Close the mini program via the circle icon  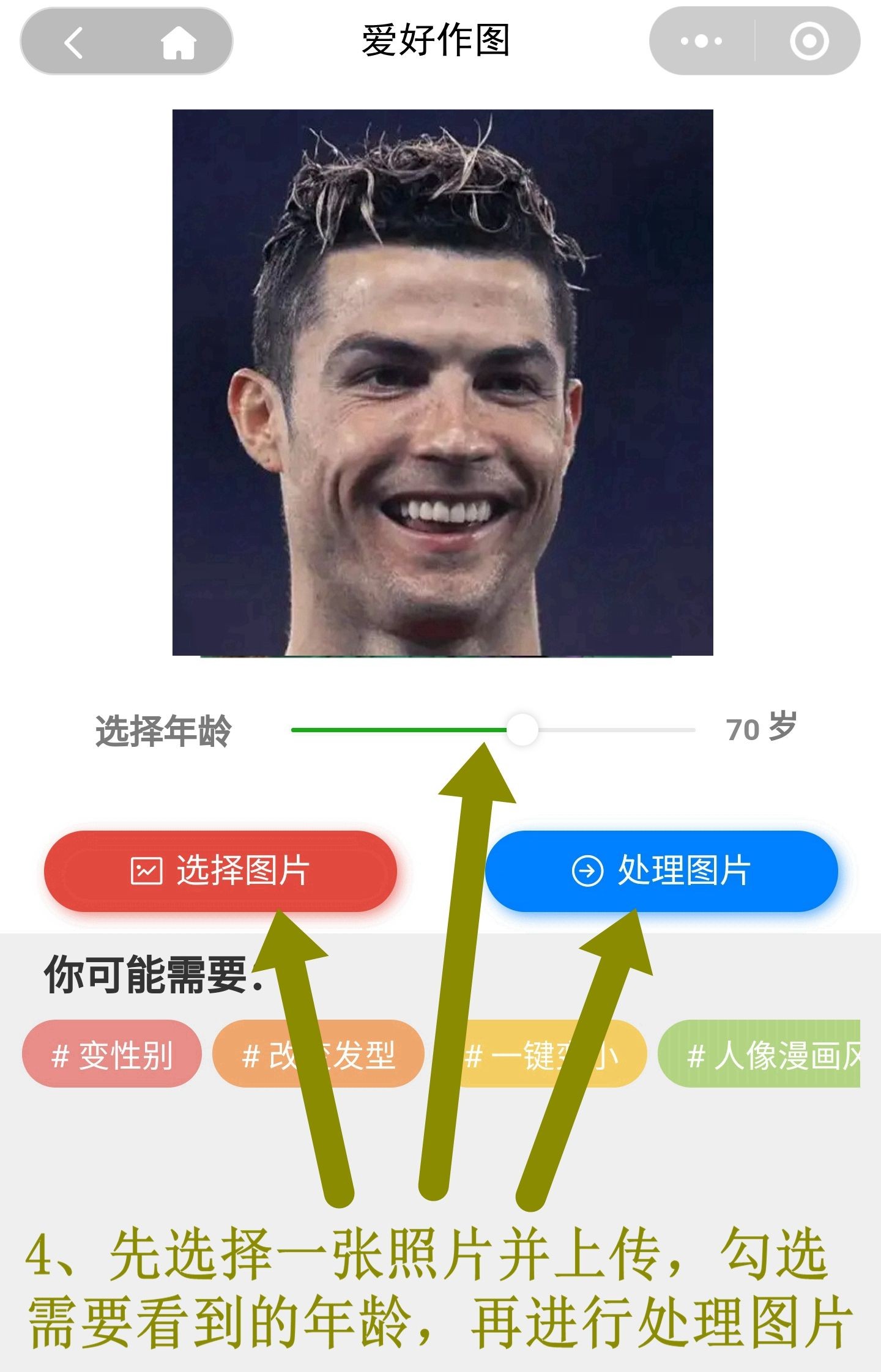point(809,42)
